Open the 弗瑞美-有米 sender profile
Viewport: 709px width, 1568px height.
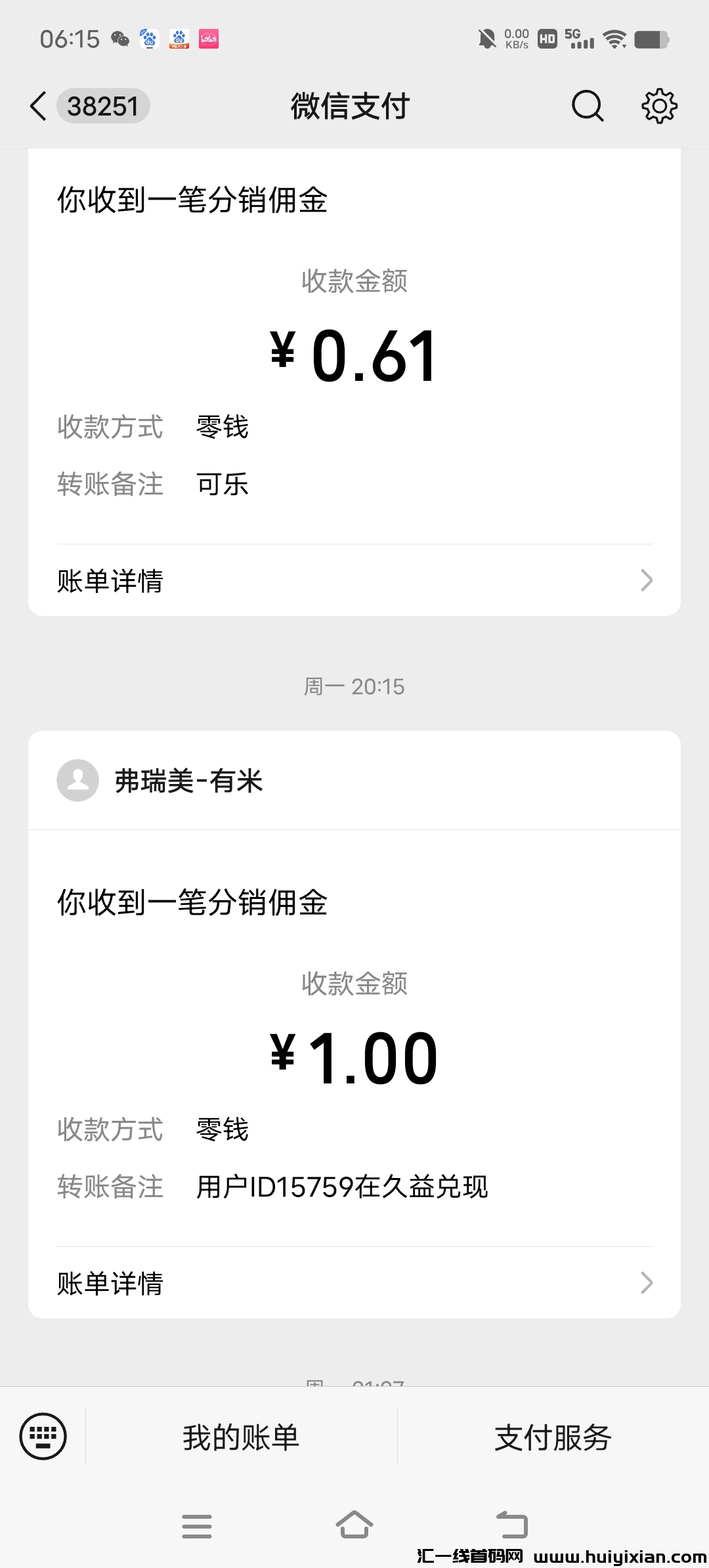coord(188,781)
